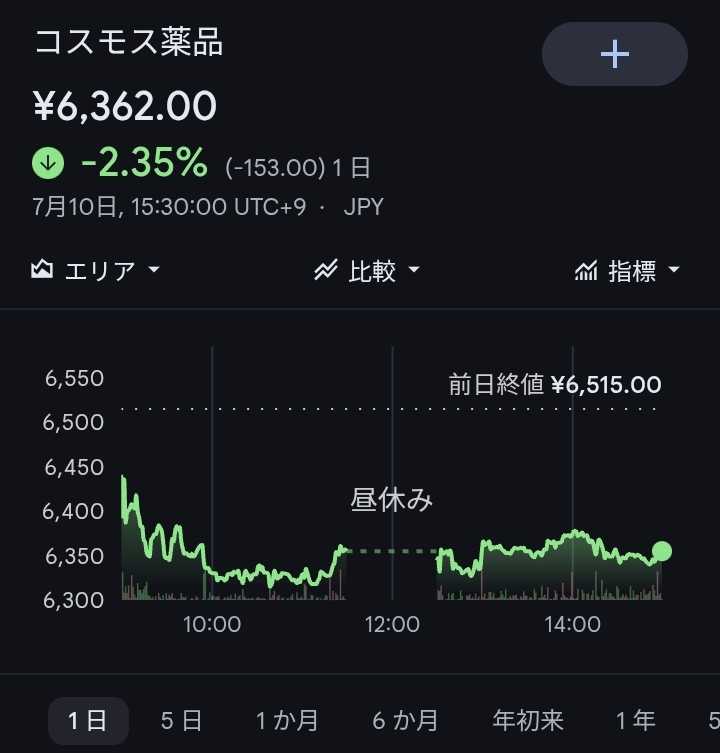The height and width of the screenshot is (753, 720).
Task: Switch to the 1年 range
Action: click(x=636, y=721)
